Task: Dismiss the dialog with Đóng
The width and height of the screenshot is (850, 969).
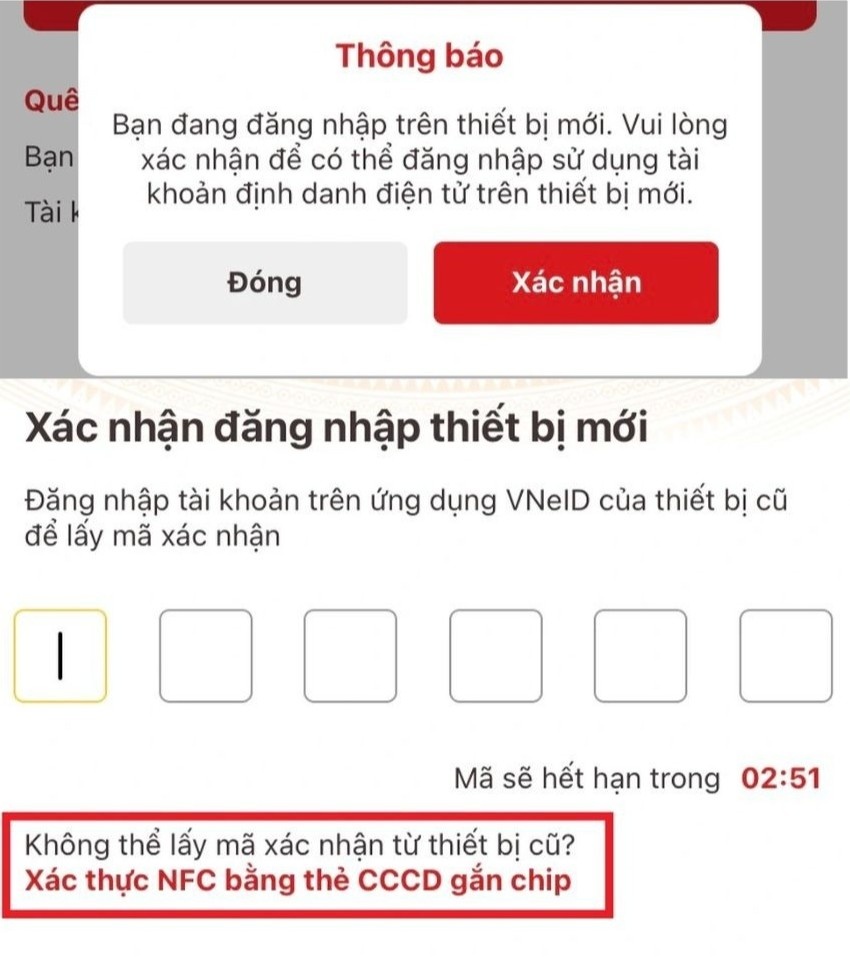Action: [x=265, y=283]
